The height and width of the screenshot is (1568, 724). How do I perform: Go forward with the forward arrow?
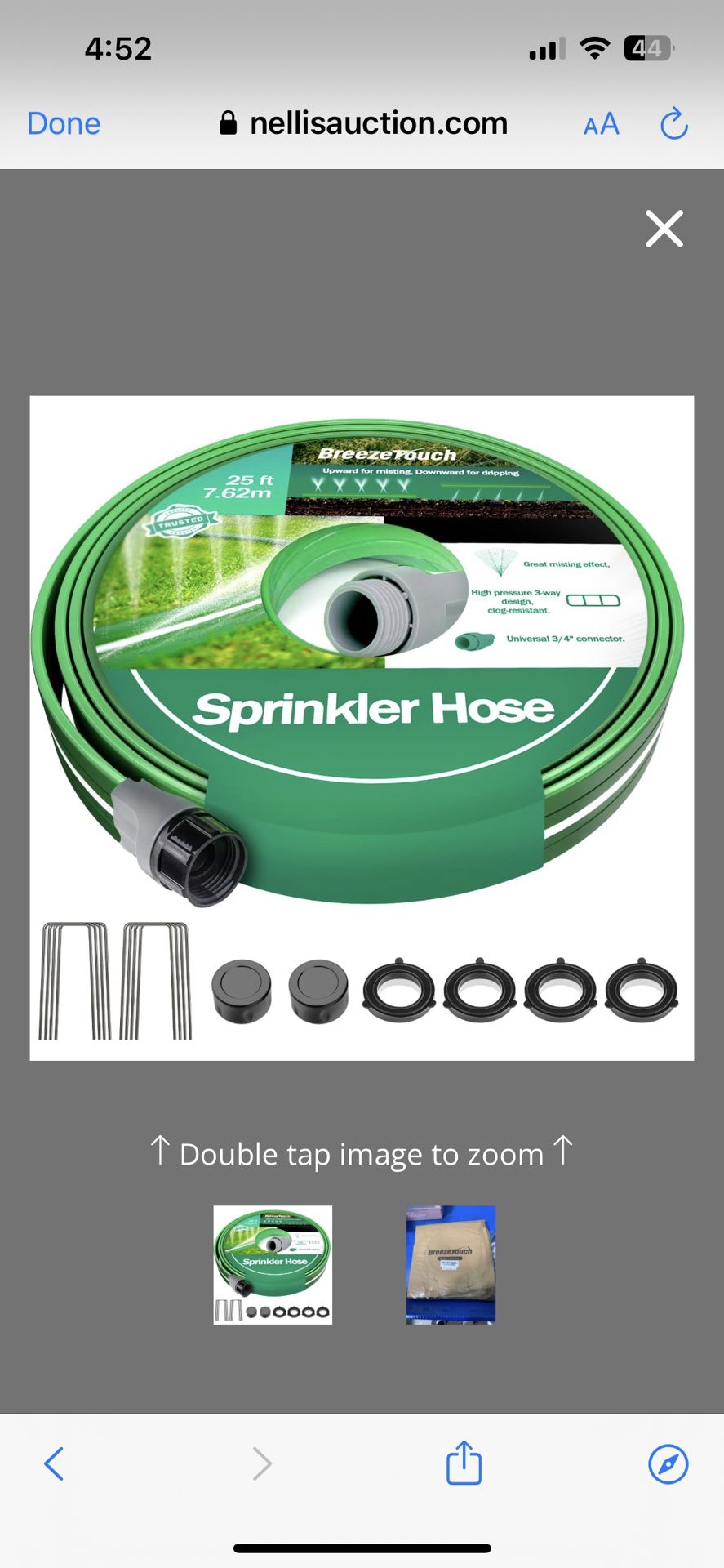point(261,1464)
